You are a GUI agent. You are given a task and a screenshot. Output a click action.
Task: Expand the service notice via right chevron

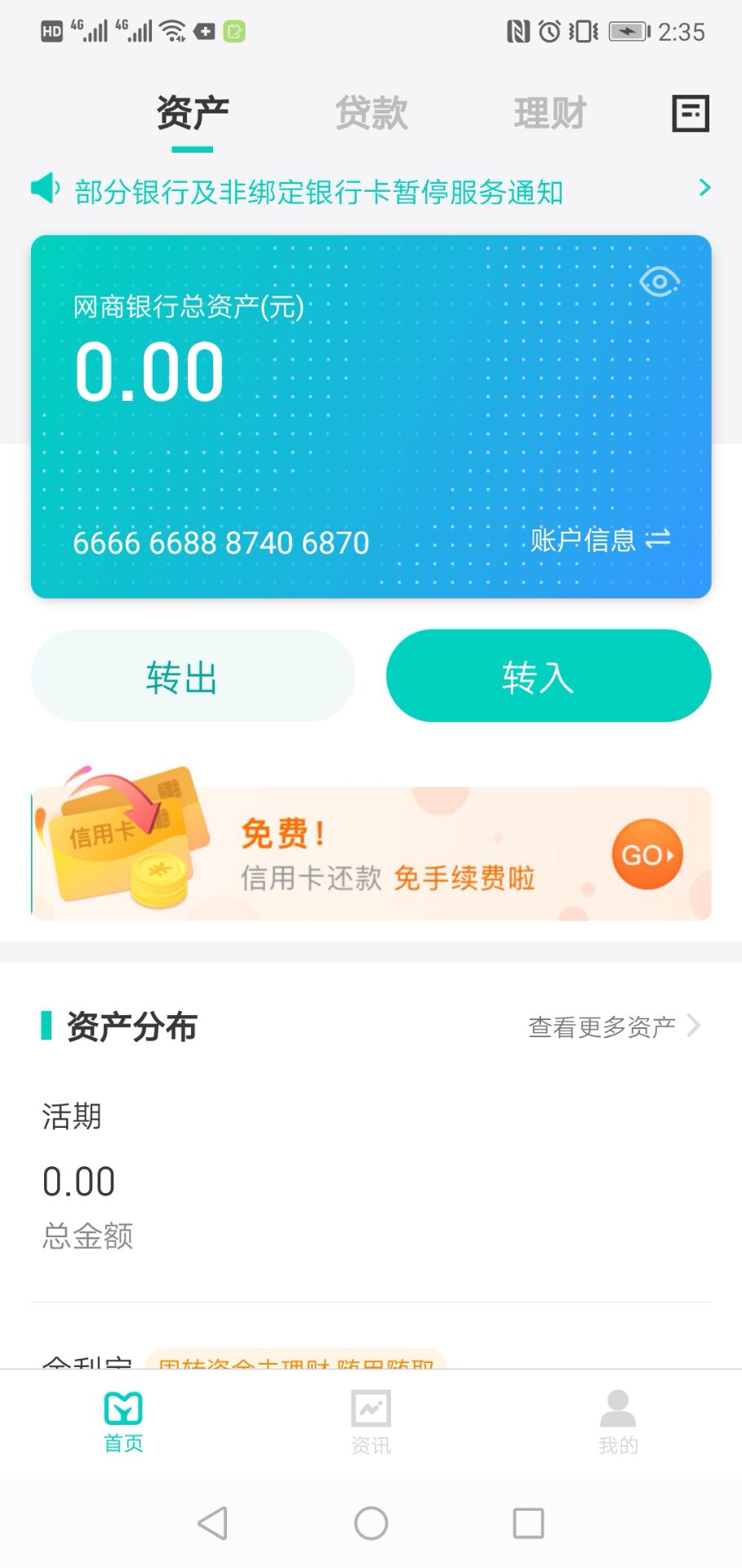click(704, 189)
